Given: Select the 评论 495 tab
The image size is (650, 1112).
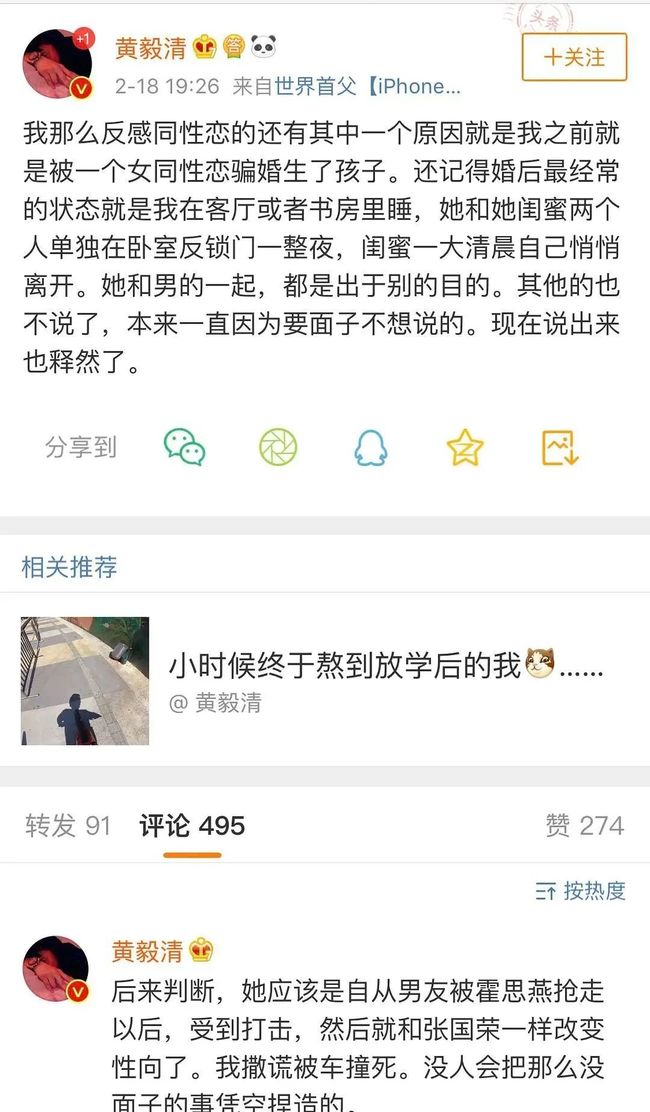Looking at the screenshot, I should 192,825.
